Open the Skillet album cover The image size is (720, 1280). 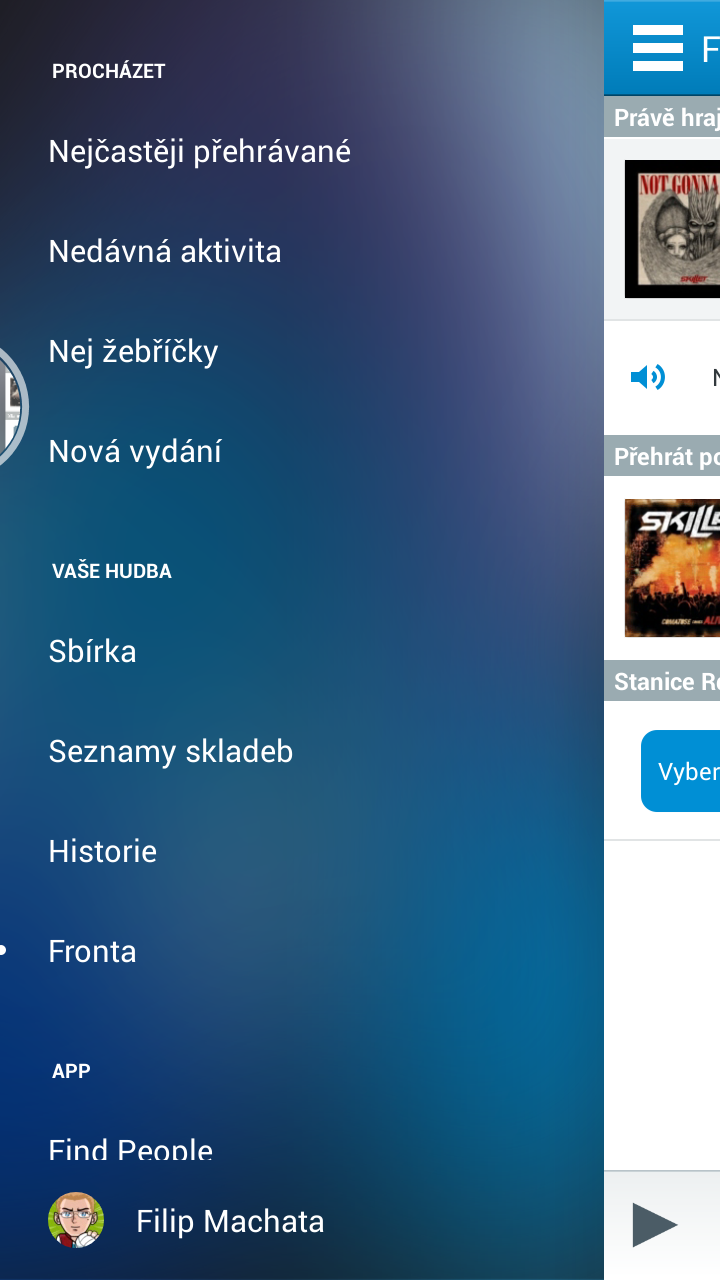pyautogui.click(x=672, y=568)
